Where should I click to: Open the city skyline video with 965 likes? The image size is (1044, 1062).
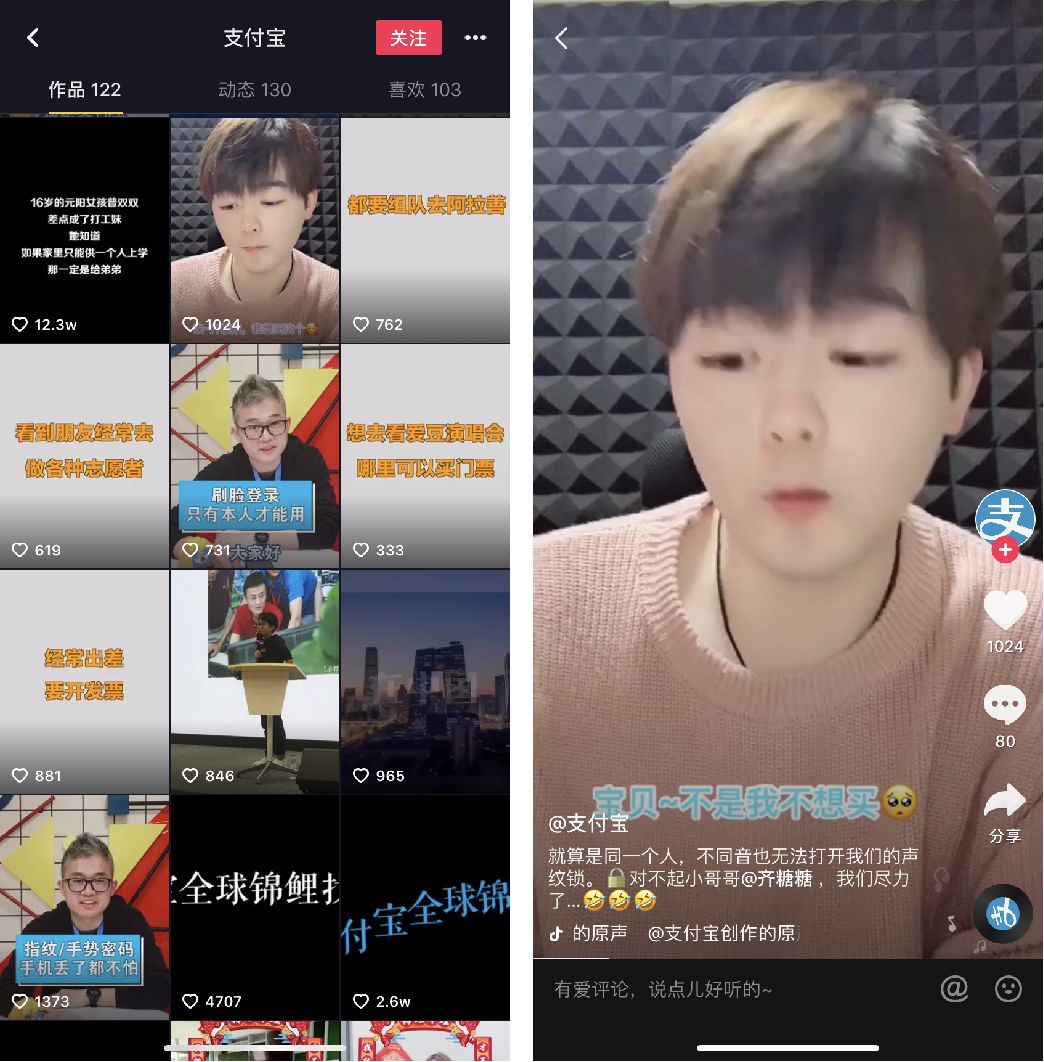coord(425,682)
